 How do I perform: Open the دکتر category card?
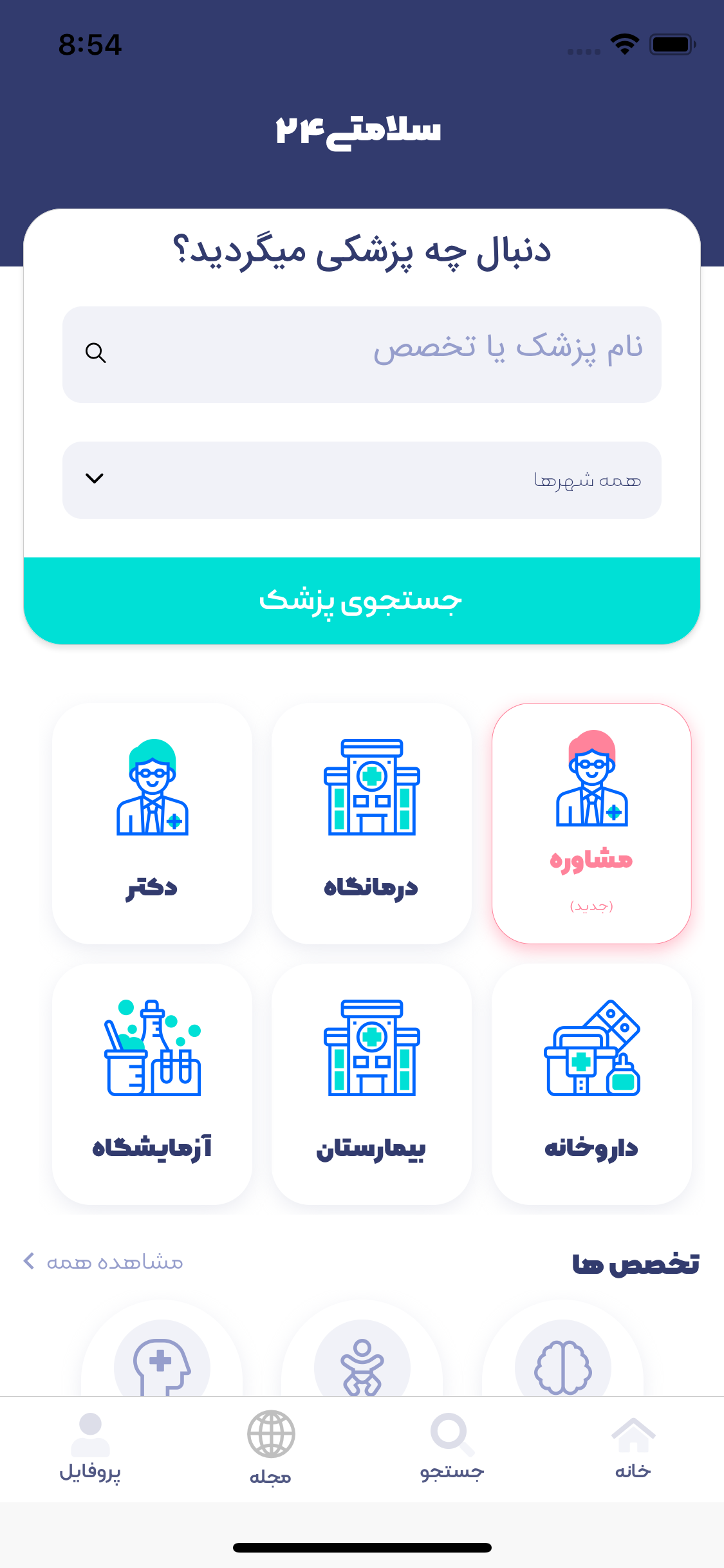click(152, 823)
